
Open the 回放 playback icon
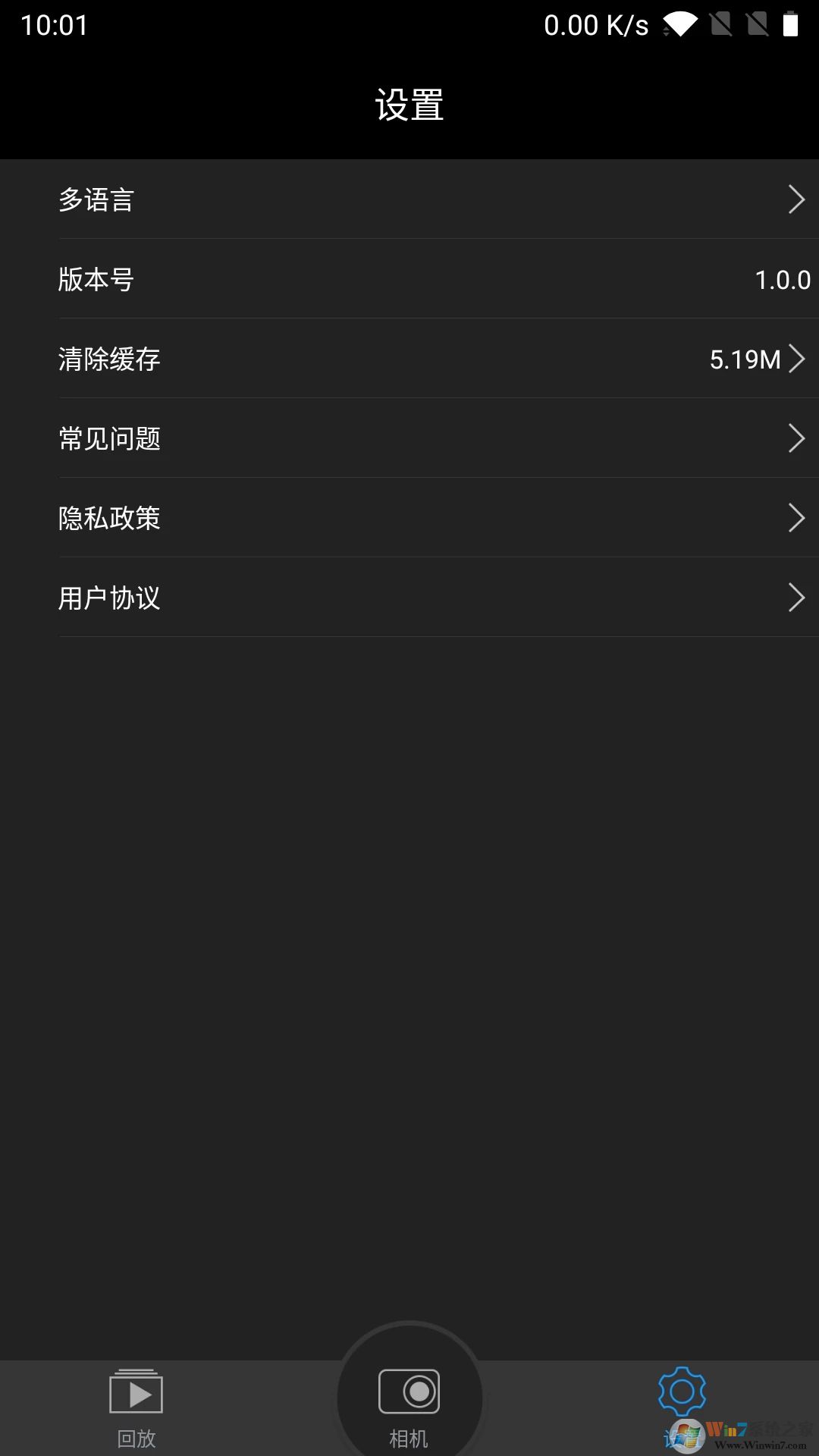pyautogui.click(x=135, y=1392)
